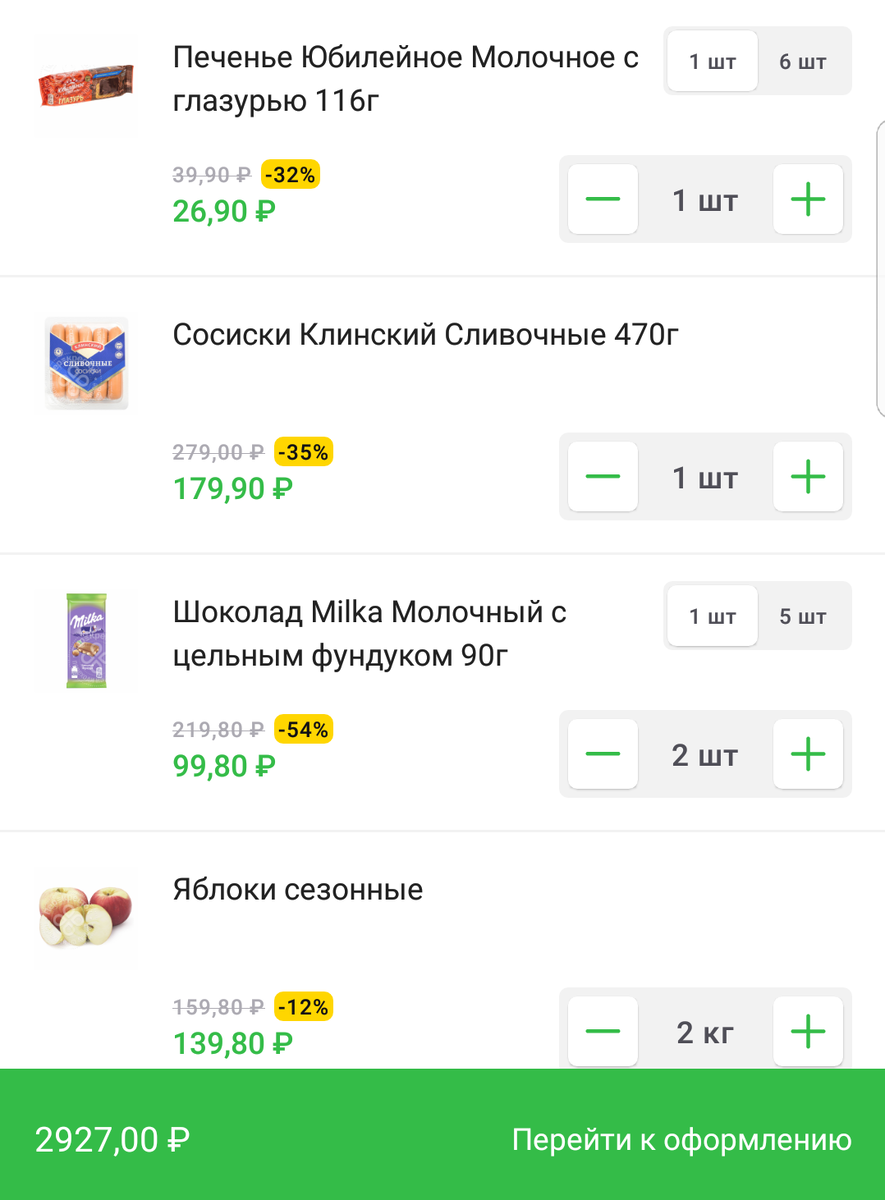
Task: Tap Перейти к оформлению to check out
Action: click(681, 1139)
